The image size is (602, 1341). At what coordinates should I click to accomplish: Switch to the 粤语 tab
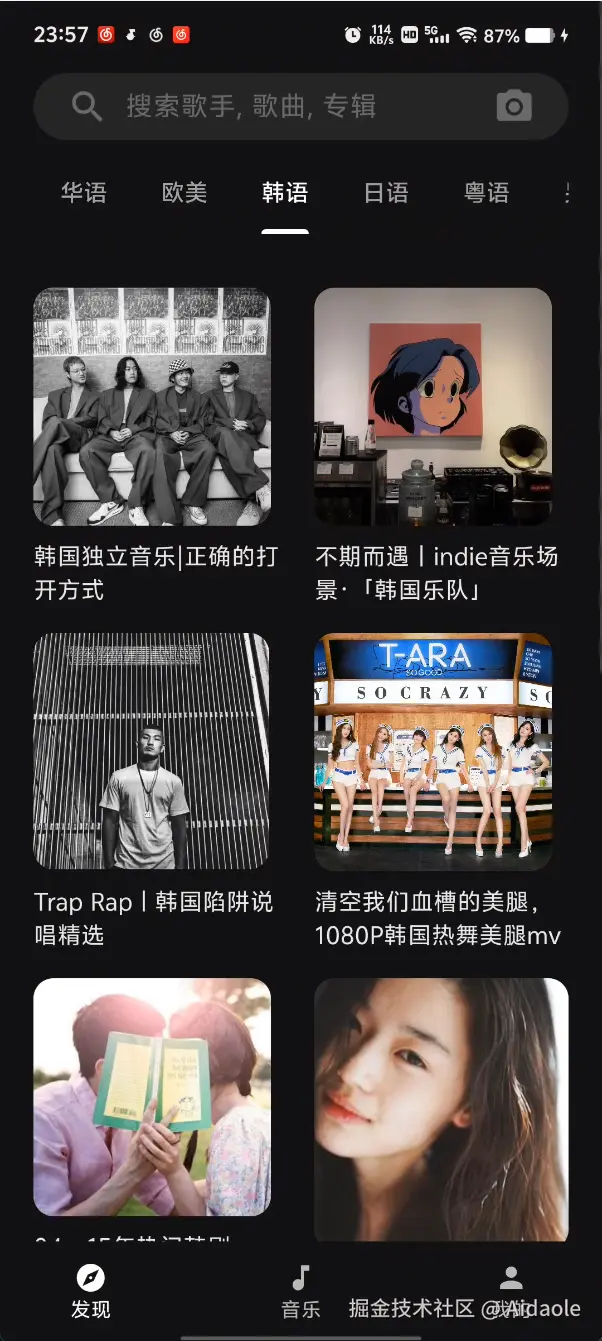click(487, 193)
